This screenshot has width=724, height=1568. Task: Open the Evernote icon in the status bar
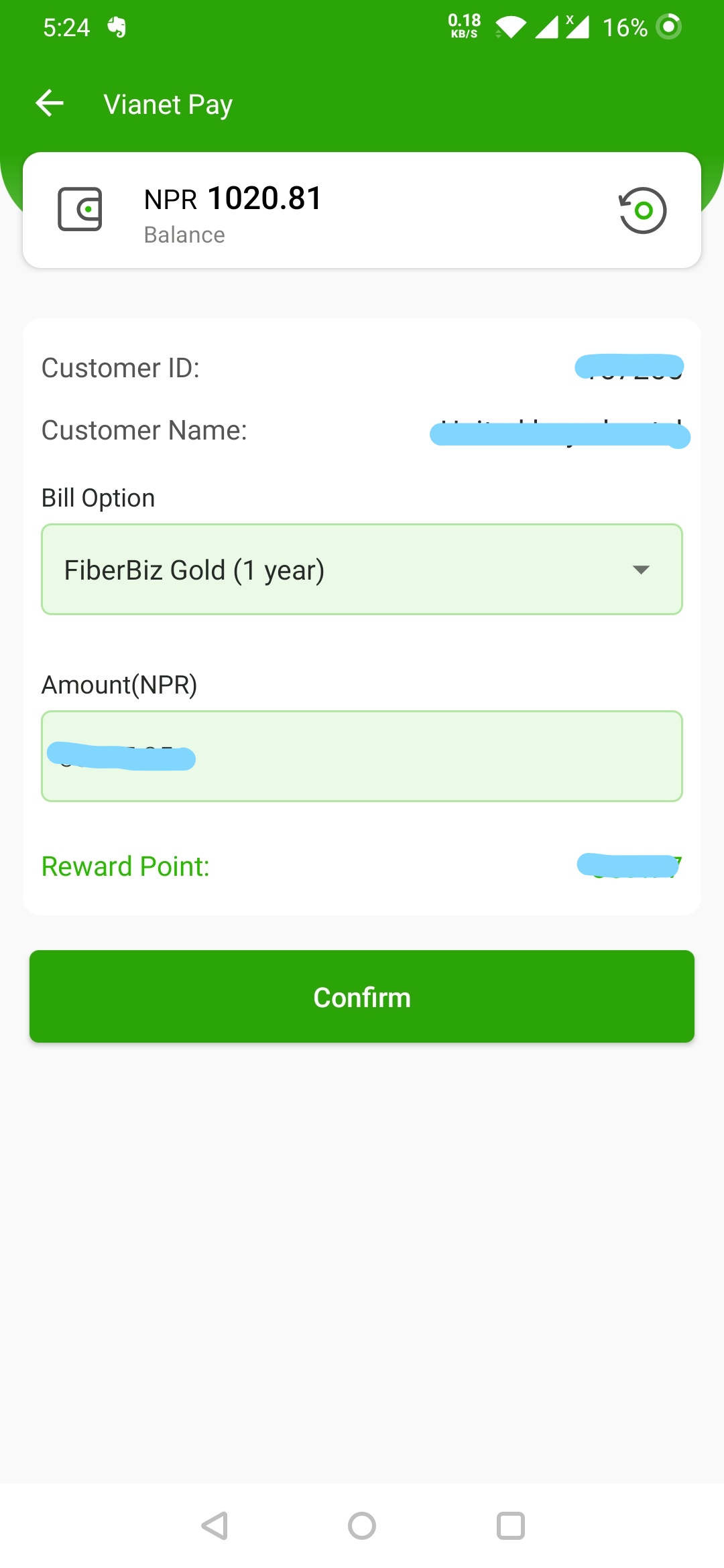pyautogui.click(x=117, y=27)
